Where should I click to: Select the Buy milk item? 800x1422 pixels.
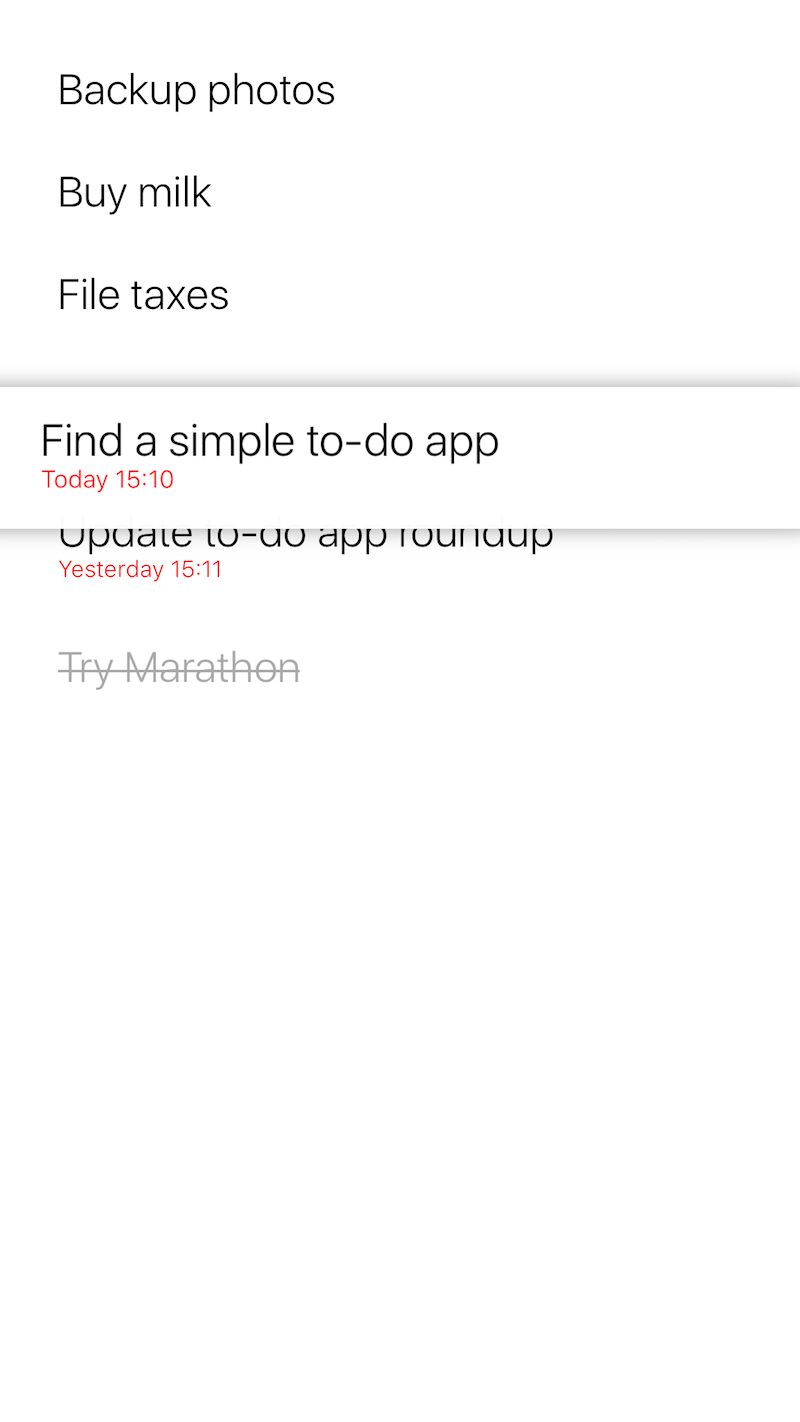tap(135, 192)
